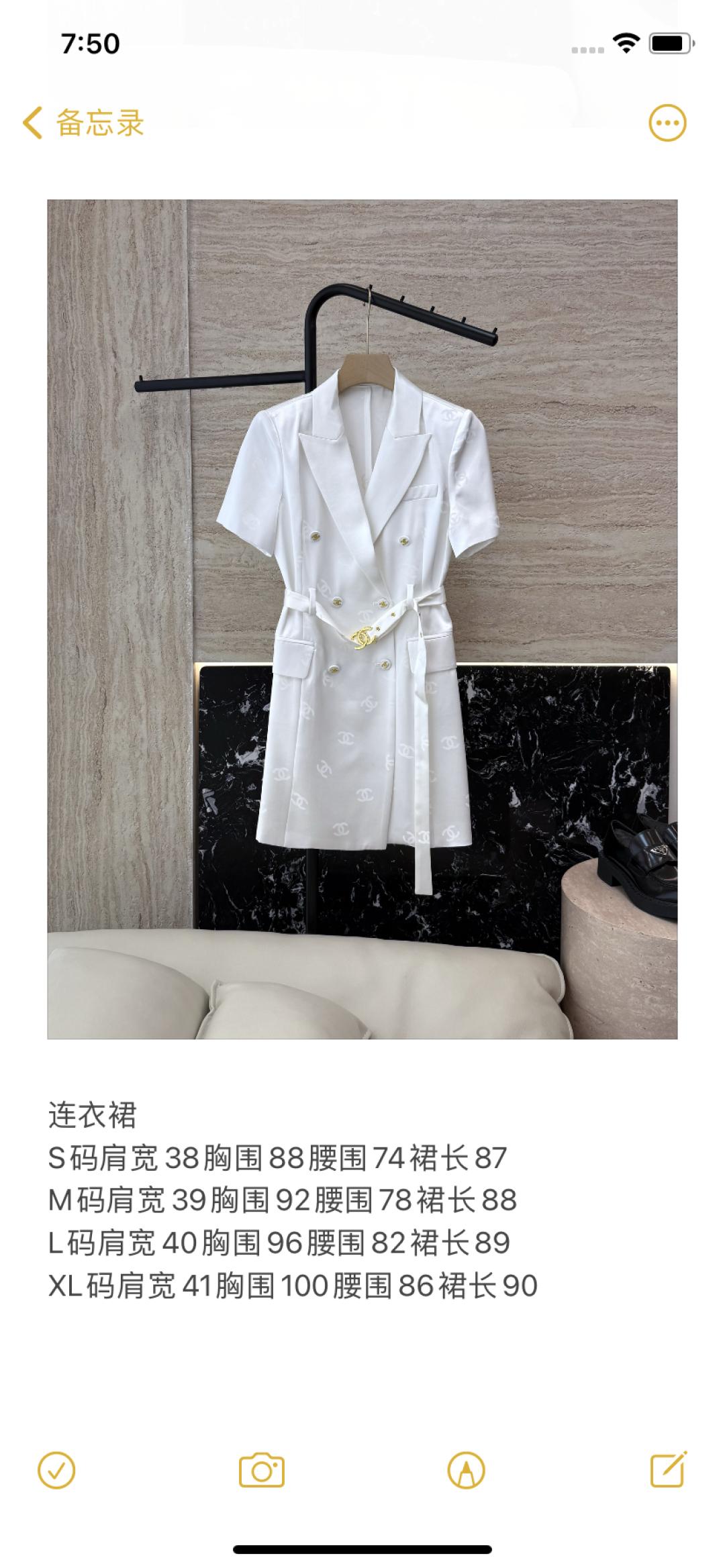
Task: Open the white dress photo attachment
Action: 362,619
